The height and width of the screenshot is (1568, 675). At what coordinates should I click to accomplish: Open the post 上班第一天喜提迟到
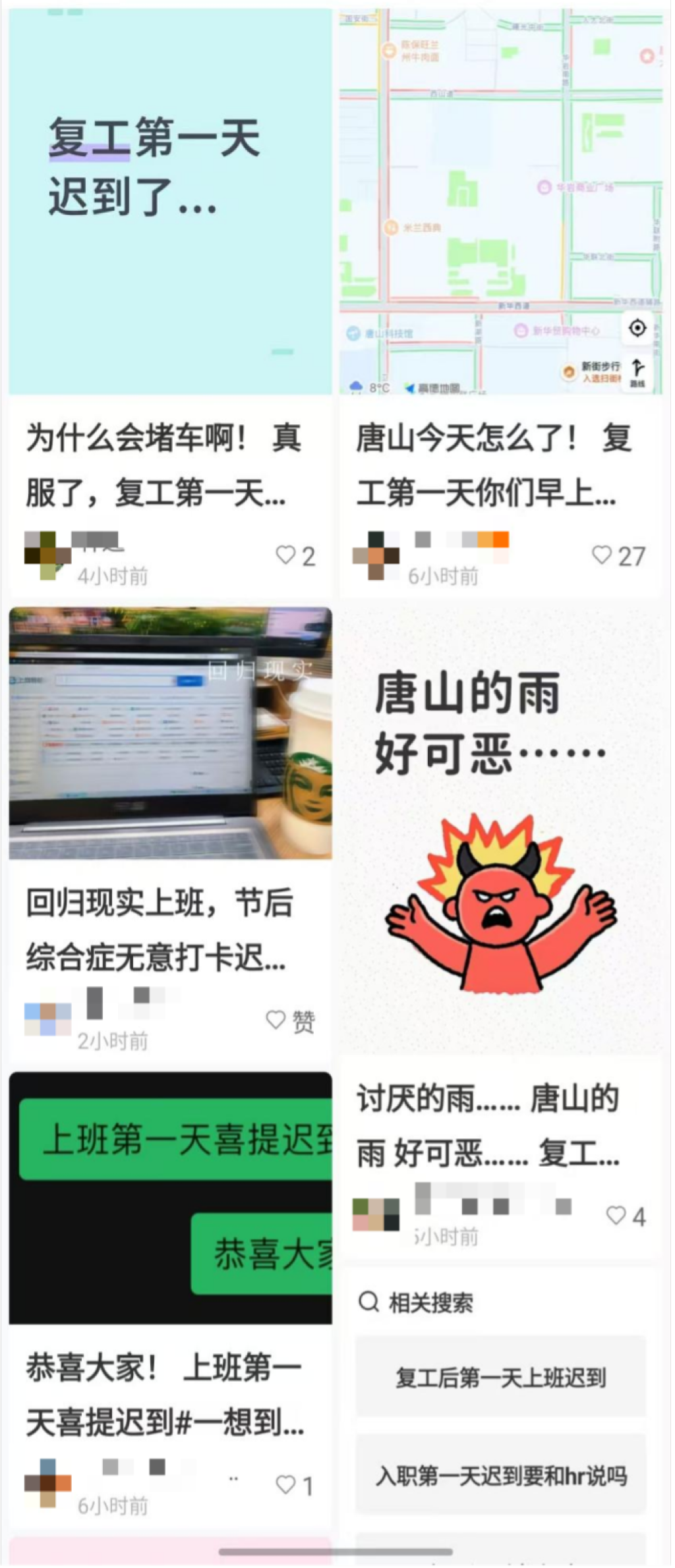pos(170,1197)
